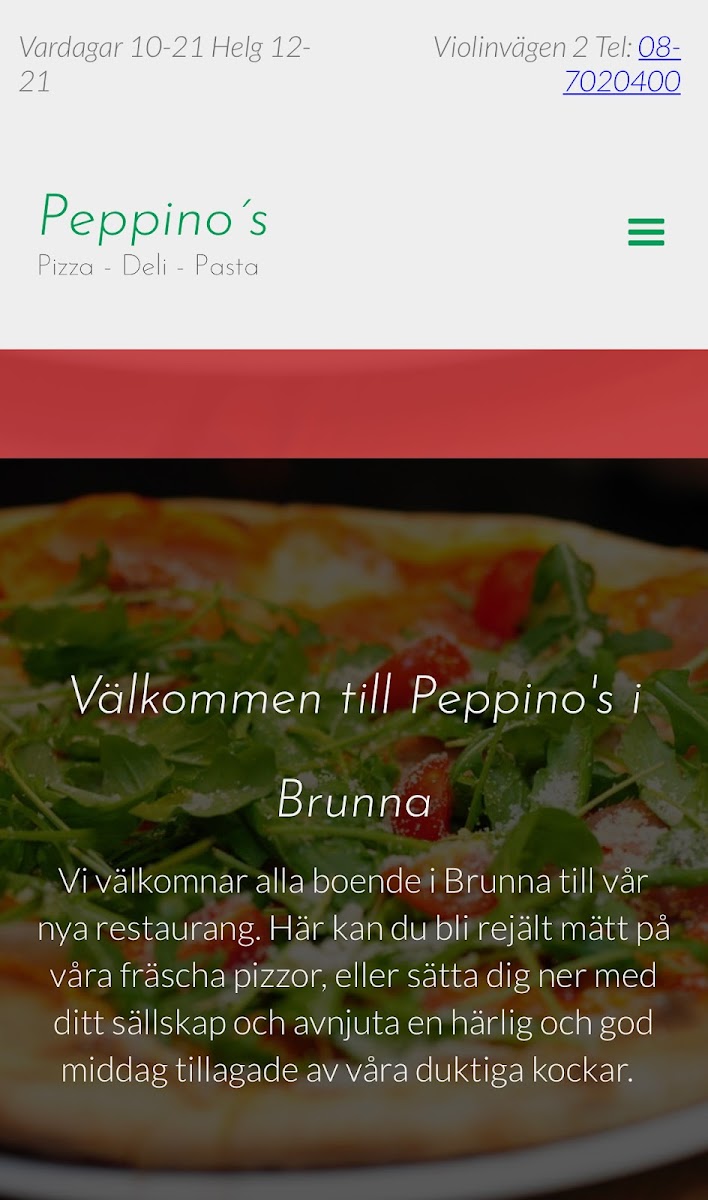Open the green hamburger menu
The width and height of the screenshot is (708, 1200).
[646, 232]
